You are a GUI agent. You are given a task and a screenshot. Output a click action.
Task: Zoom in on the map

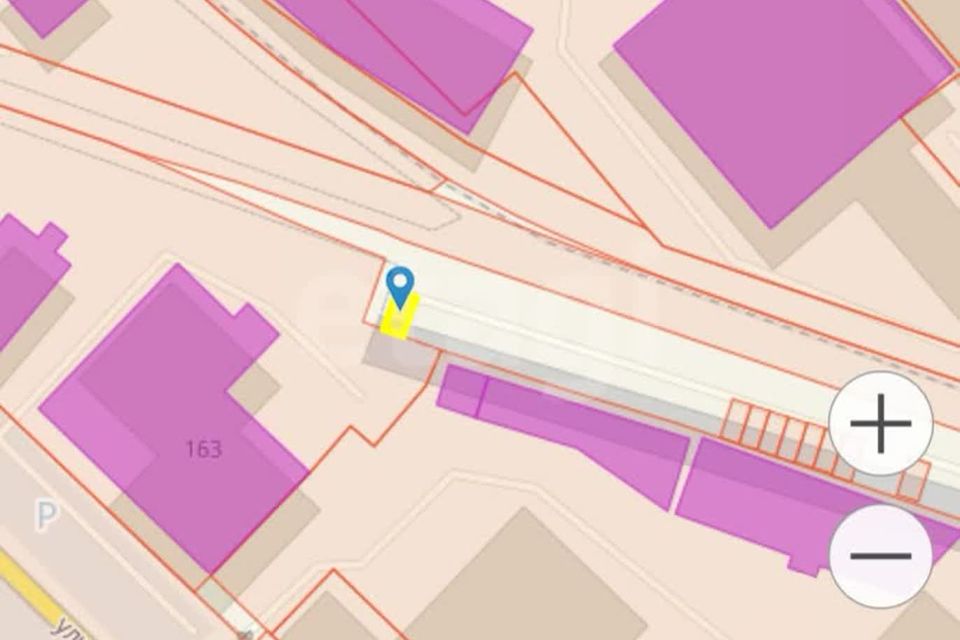[x=880, y=423]
